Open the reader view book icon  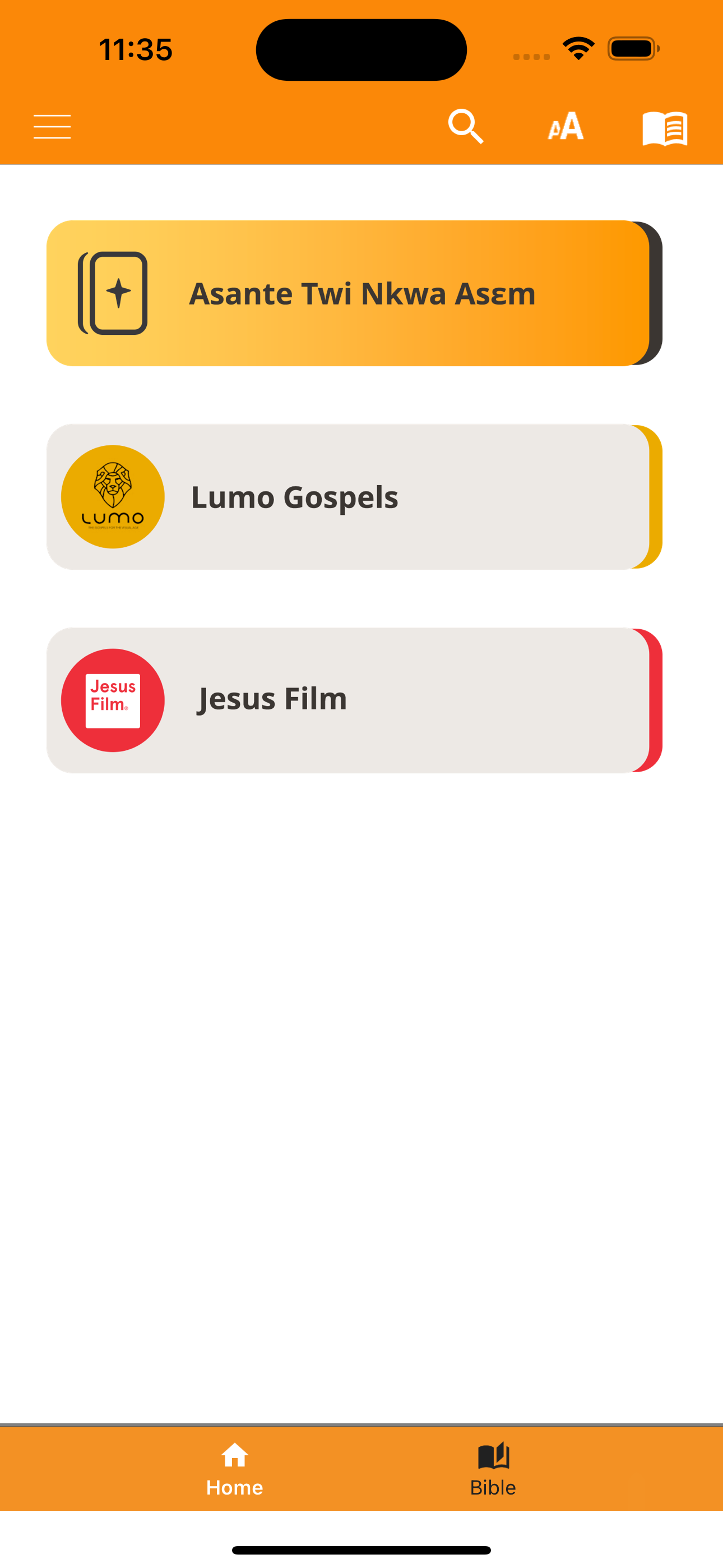[x=664, y=127]
